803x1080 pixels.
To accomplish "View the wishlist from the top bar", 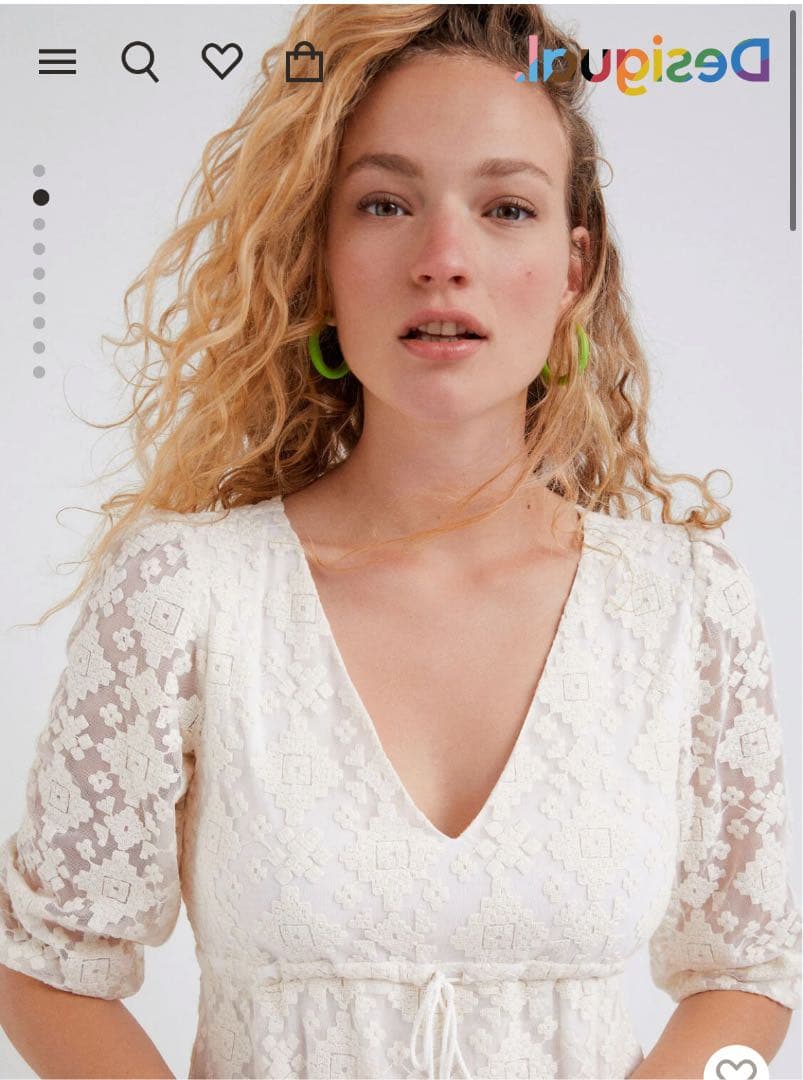I will (x=222, y=62).
